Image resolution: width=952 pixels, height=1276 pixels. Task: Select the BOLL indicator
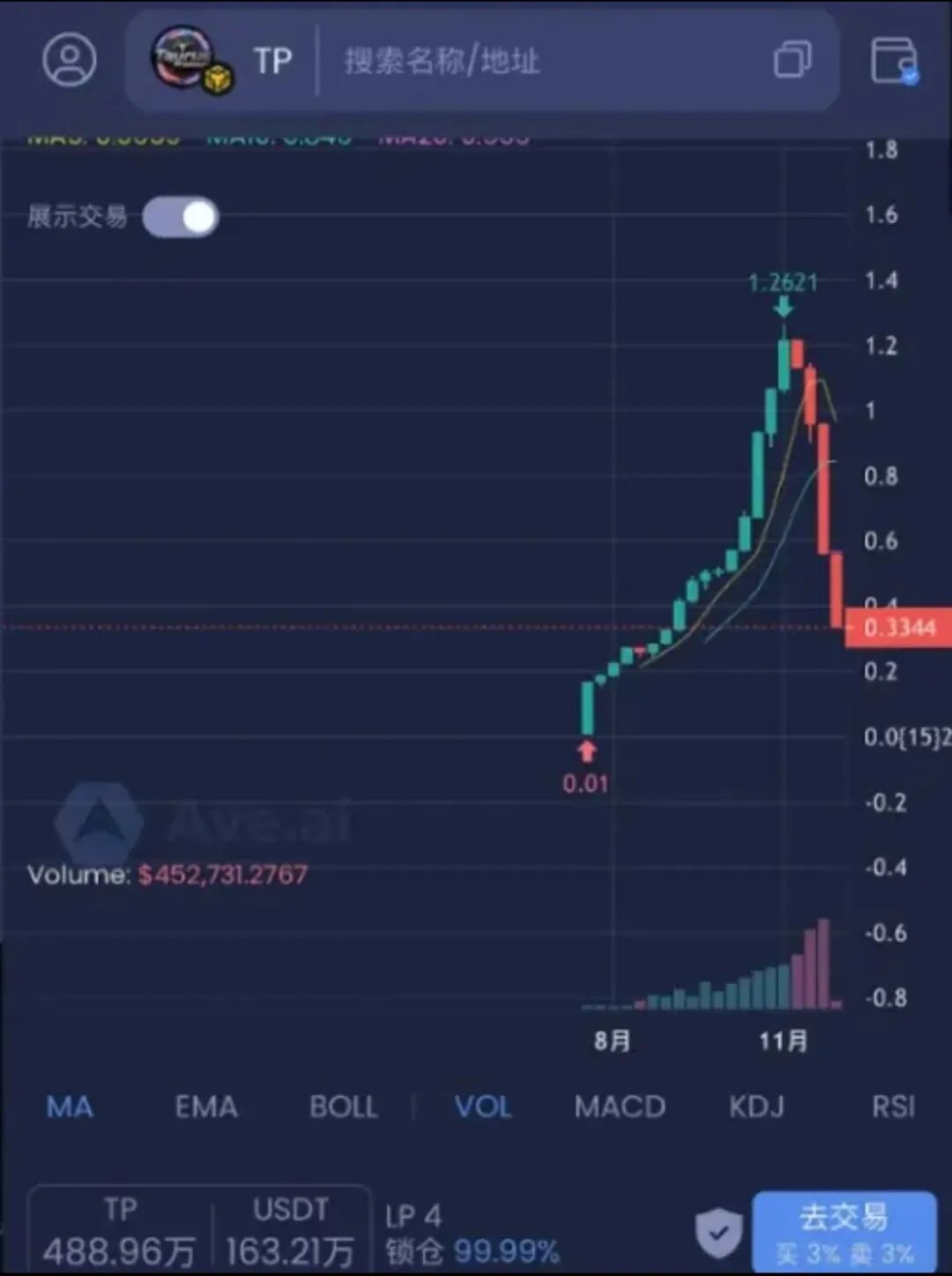pyautogui.click(x=343, y=1107)
